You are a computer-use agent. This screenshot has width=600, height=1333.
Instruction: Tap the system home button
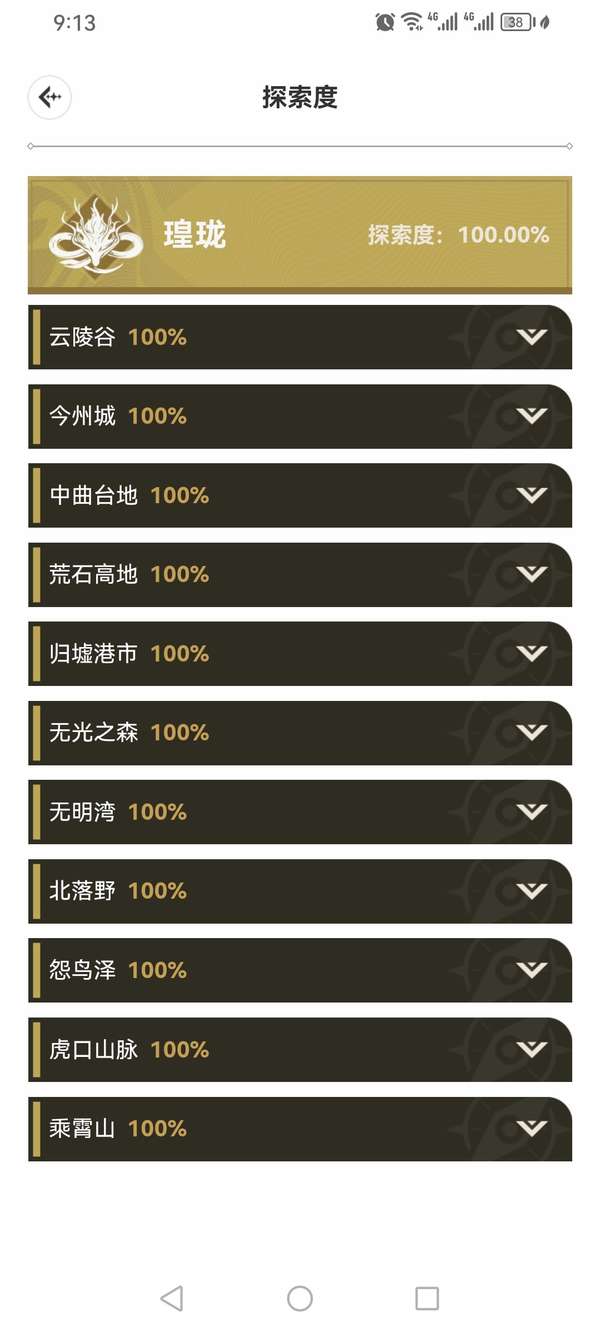(x=300, y=1298)
